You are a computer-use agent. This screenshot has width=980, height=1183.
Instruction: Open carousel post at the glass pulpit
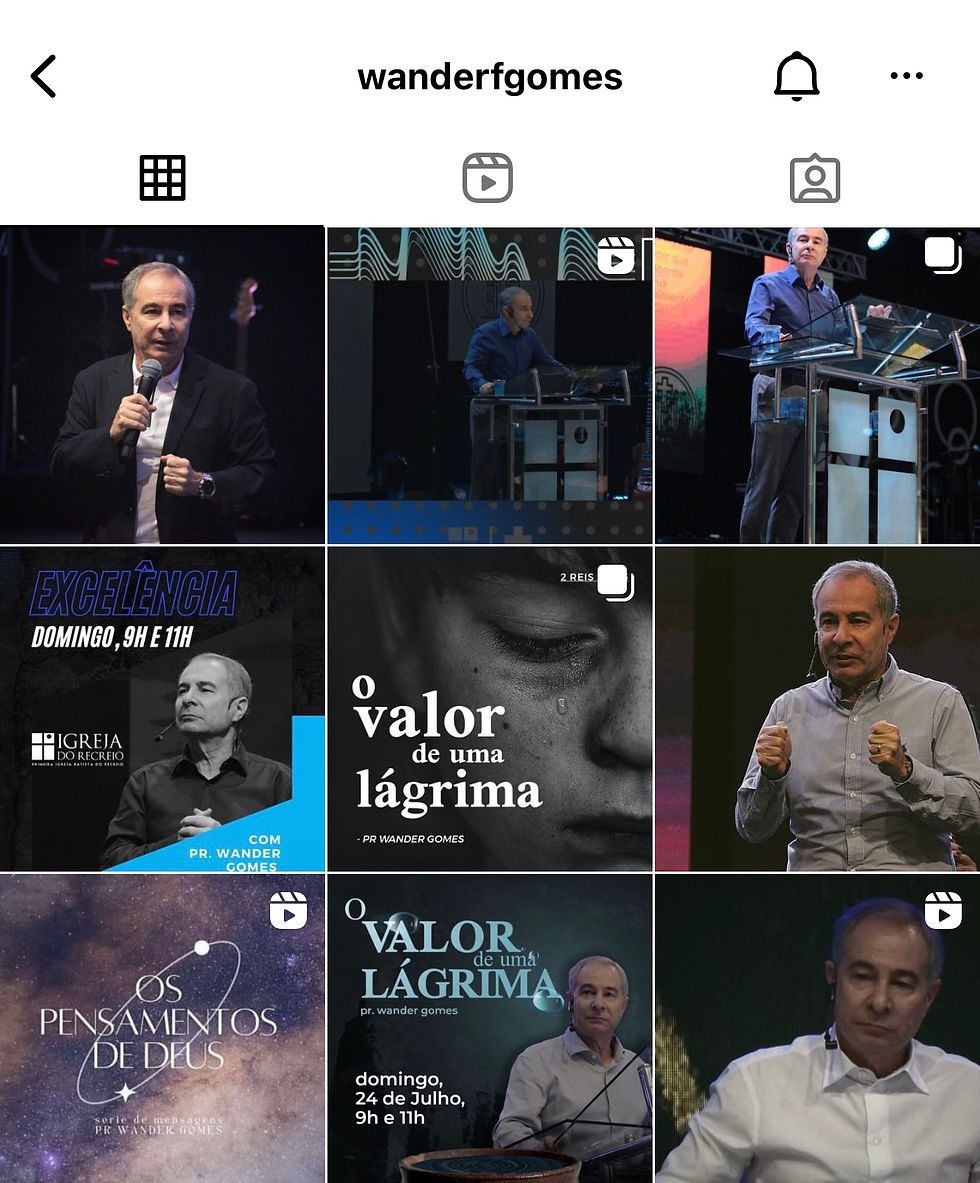click(817, 385)
